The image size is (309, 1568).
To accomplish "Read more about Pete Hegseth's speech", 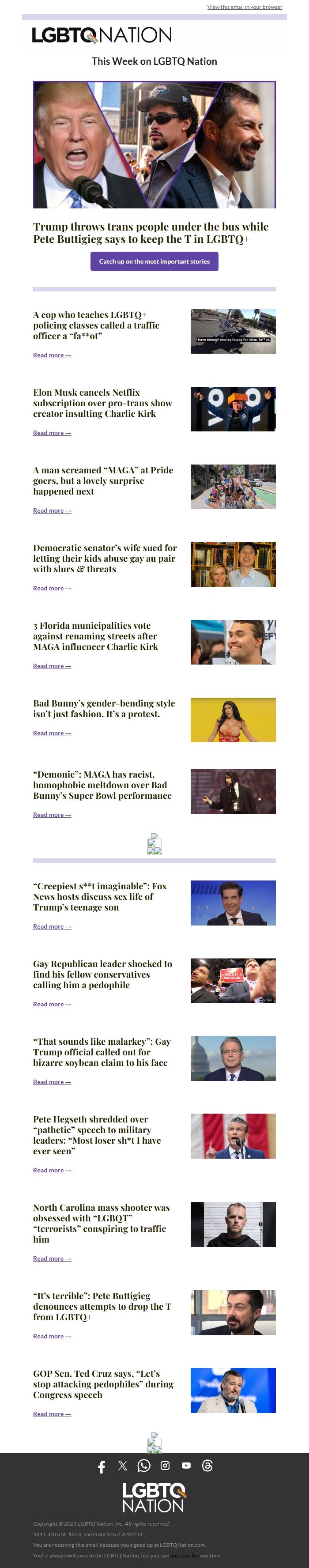I will click(x=53, y=1170).
